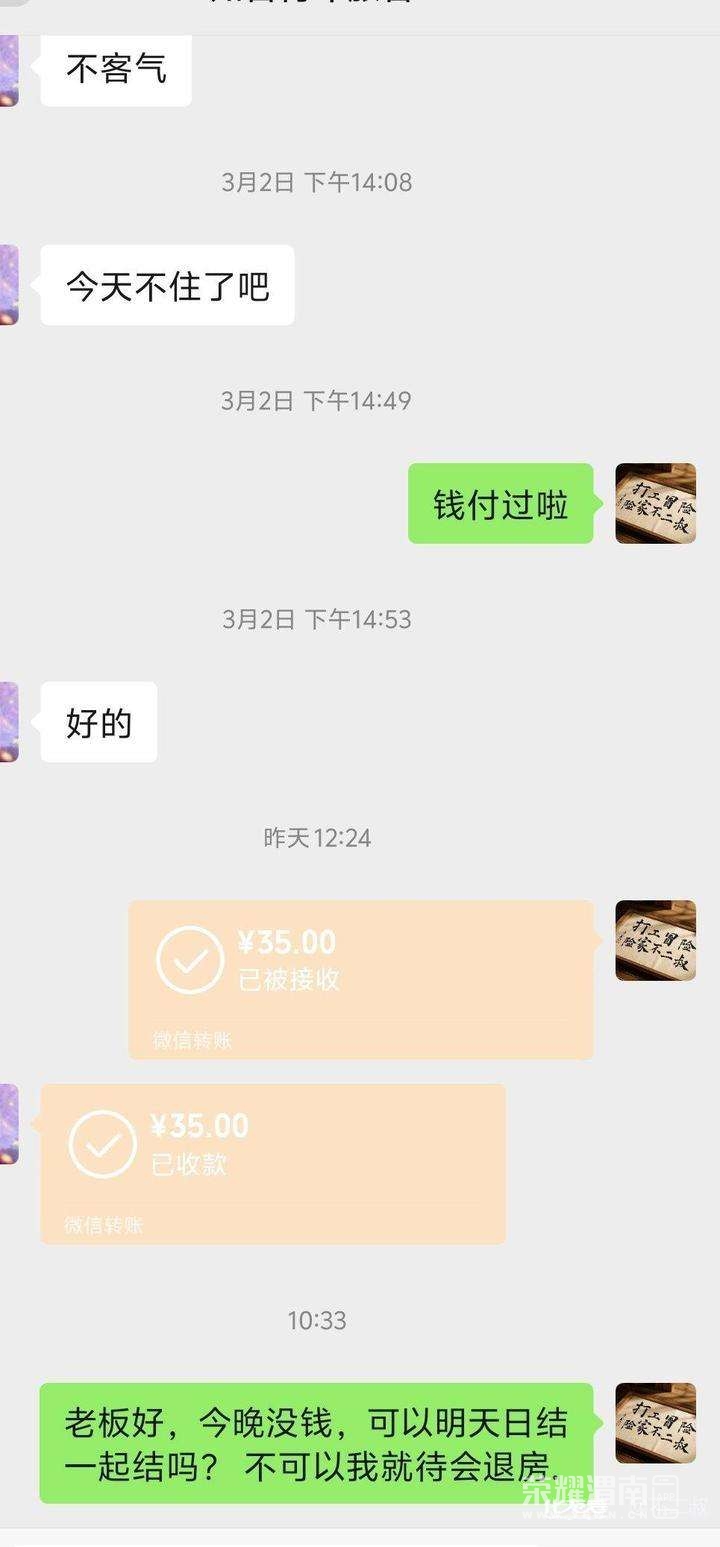Tap the avatar beside the 老板好 message
Image resolution: width=720 pixels, height=1547 pixels.
(655, 1422)
